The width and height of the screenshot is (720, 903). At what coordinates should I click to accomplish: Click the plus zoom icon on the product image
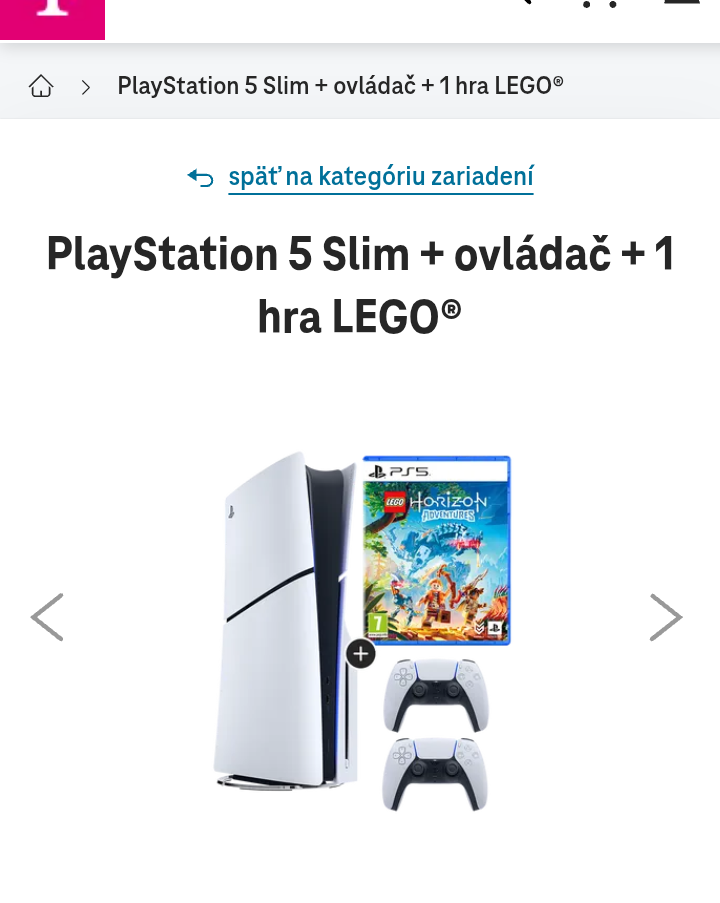click(x=360, y=653)
